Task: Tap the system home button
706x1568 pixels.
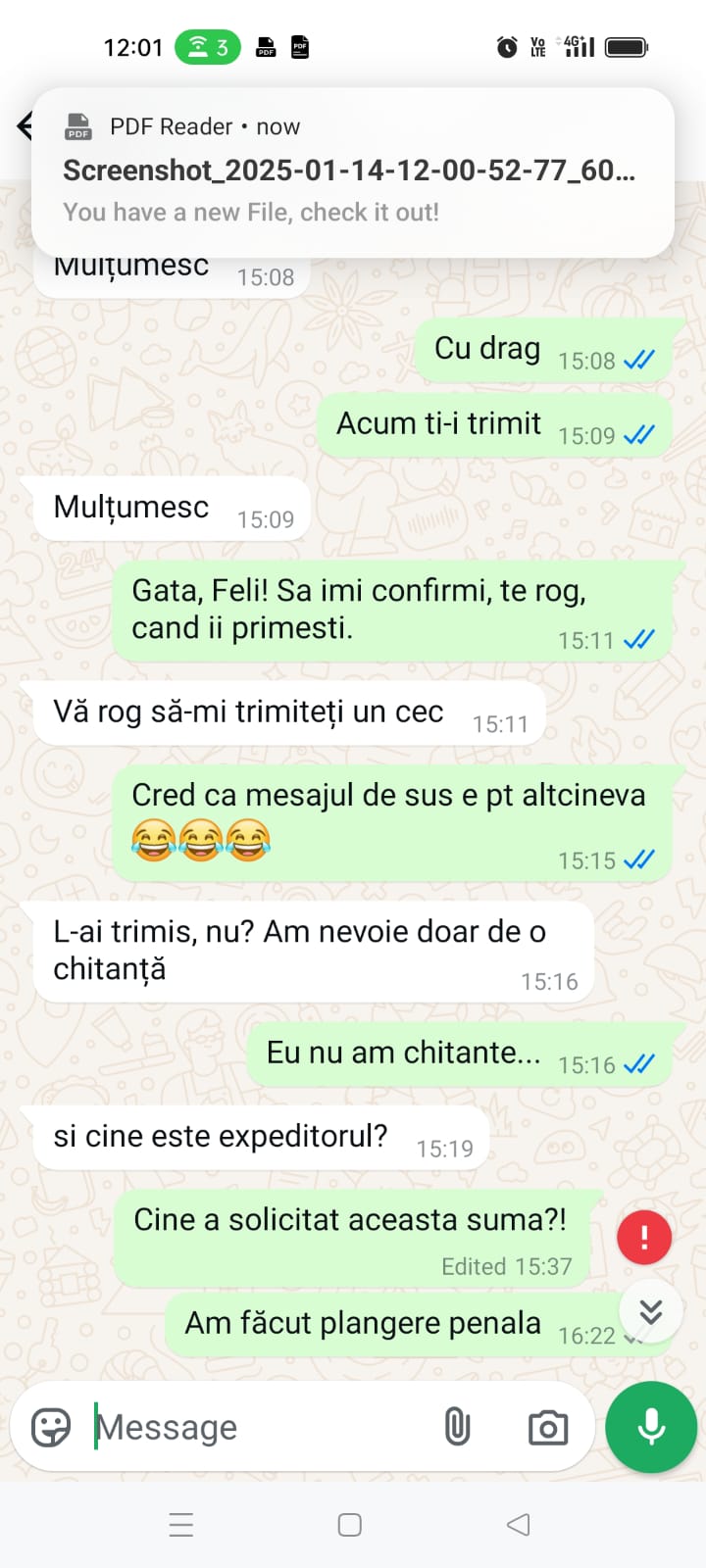Action: point(350,1525)
